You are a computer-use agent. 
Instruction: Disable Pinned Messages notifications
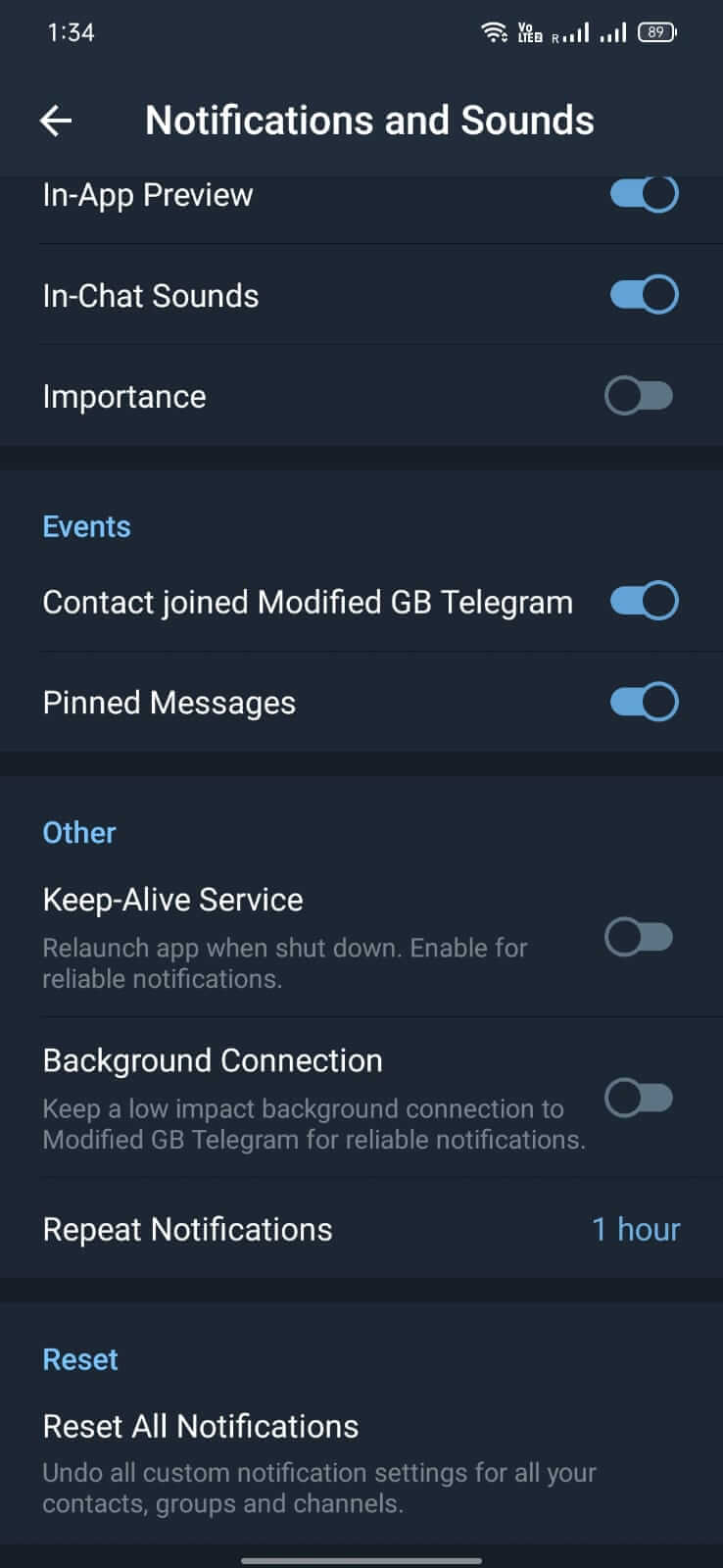pyautogui.click(x=643, y=702)
